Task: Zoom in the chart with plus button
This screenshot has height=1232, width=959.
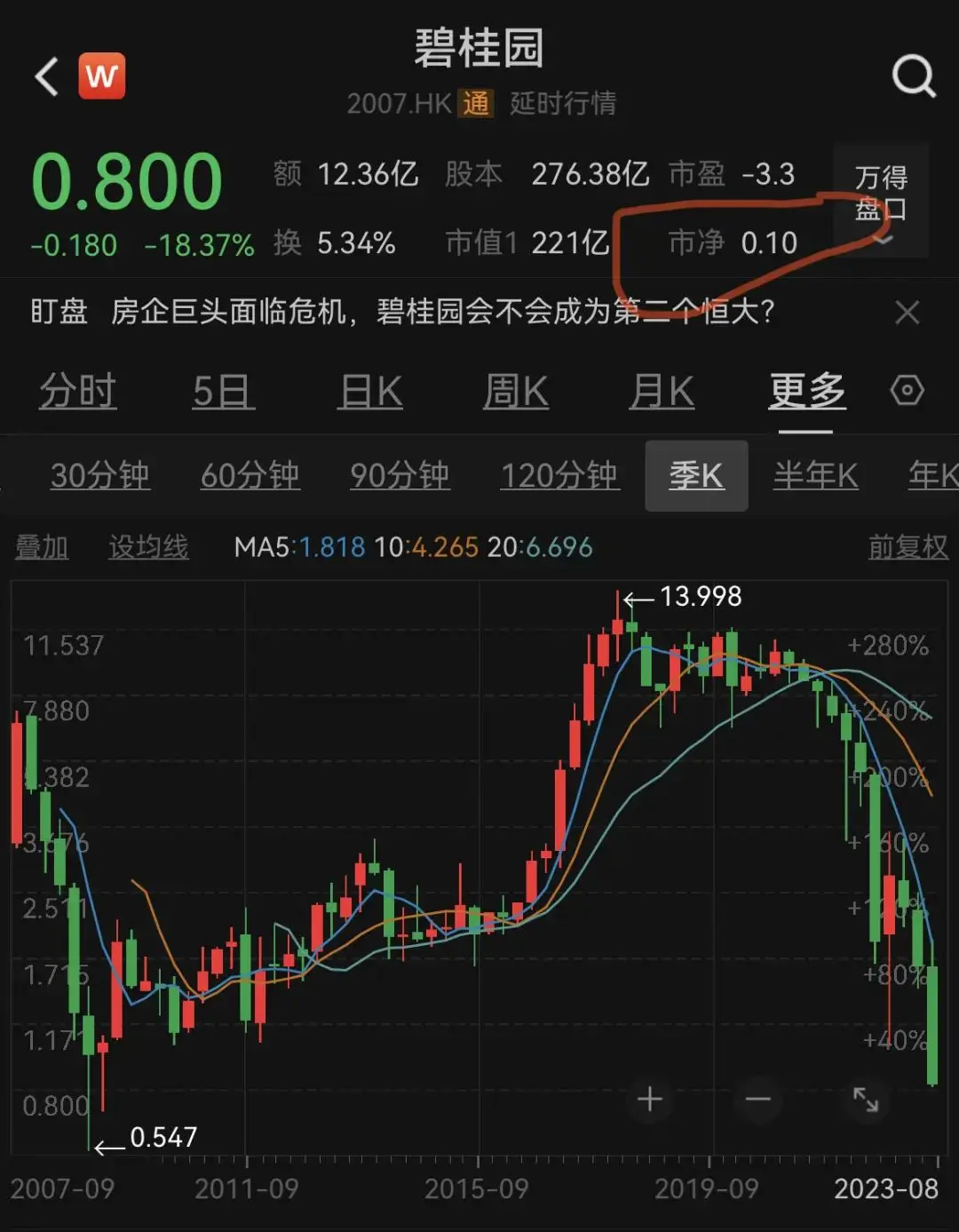Action: click(x=650, y=1100)
